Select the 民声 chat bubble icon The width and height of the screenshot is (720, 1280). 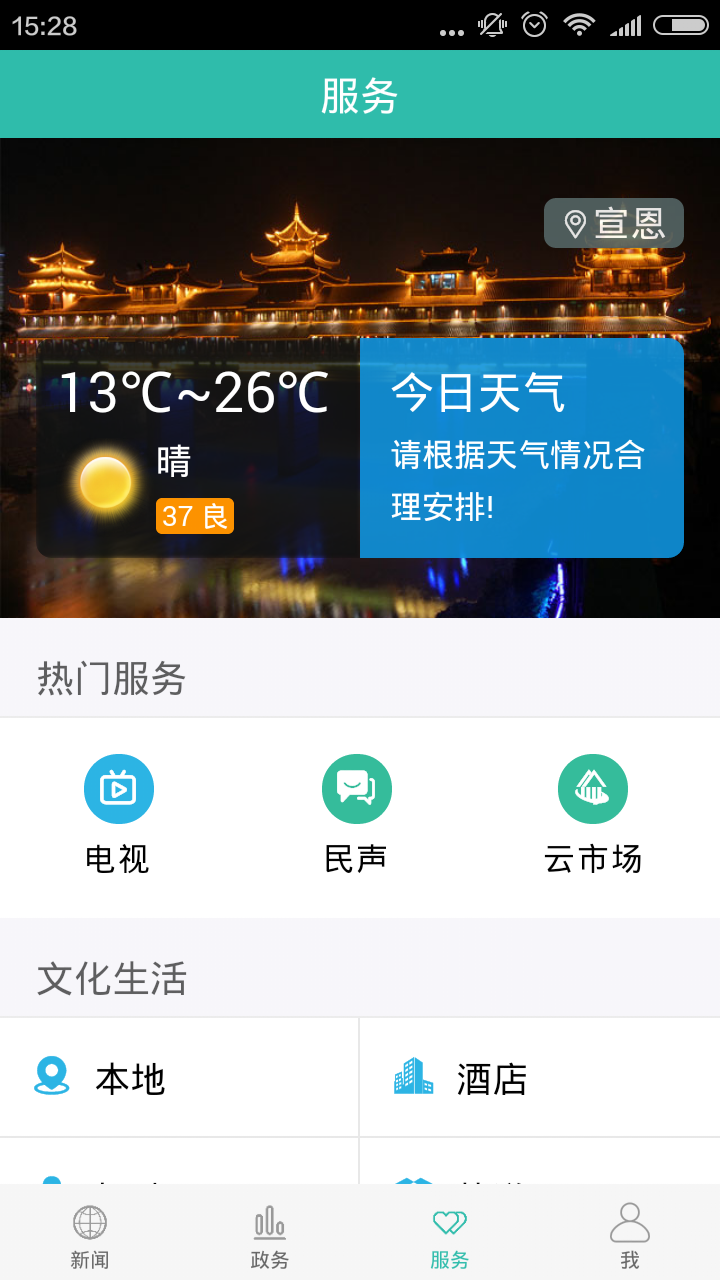pyautogui.click(x=356, y=789)
